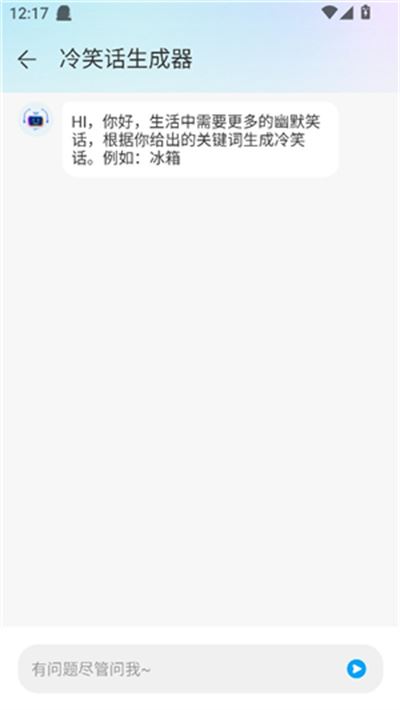Tap the 有问题尽管问我~ input field
The width and height of the screenshot is (400, 710).
pyautogui.click(x=181, y=669)
